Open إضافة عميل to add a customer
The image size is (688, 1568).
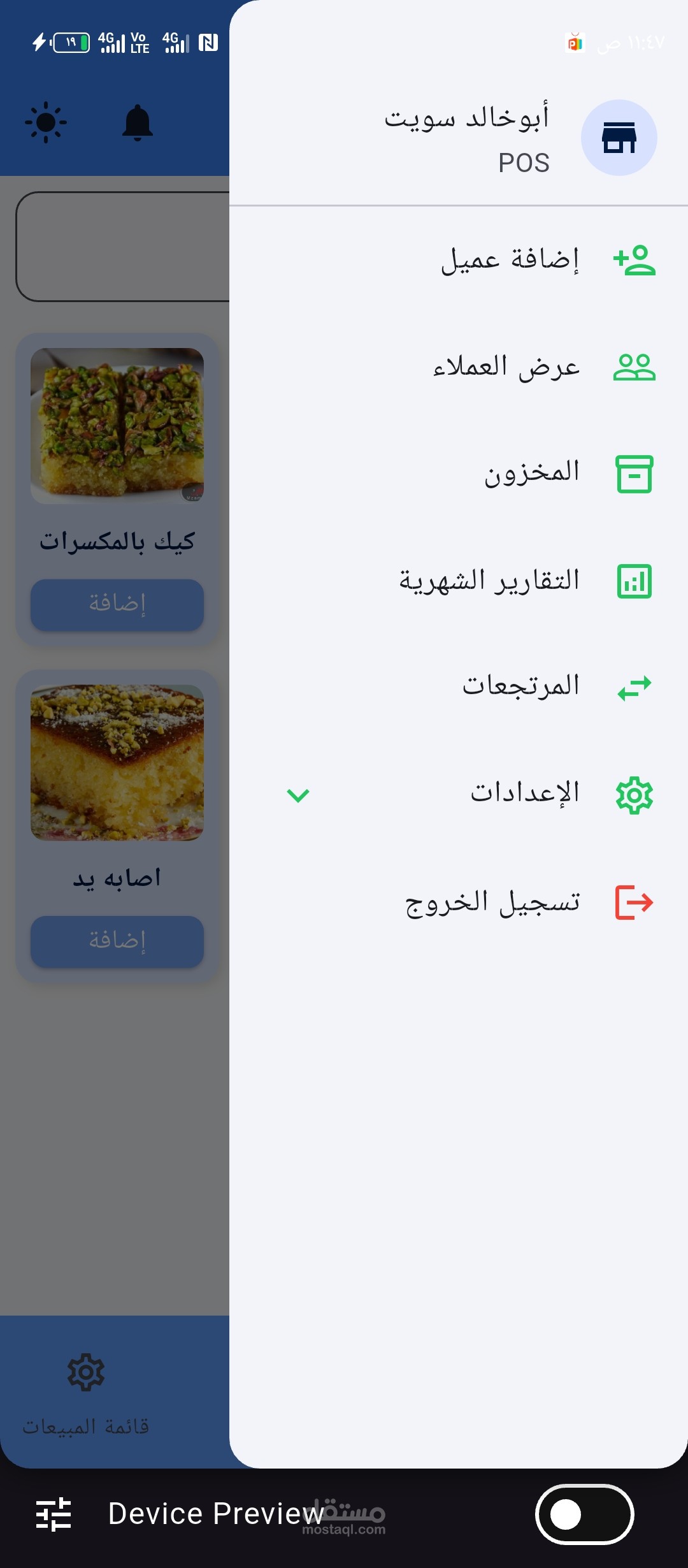(510, 260)
